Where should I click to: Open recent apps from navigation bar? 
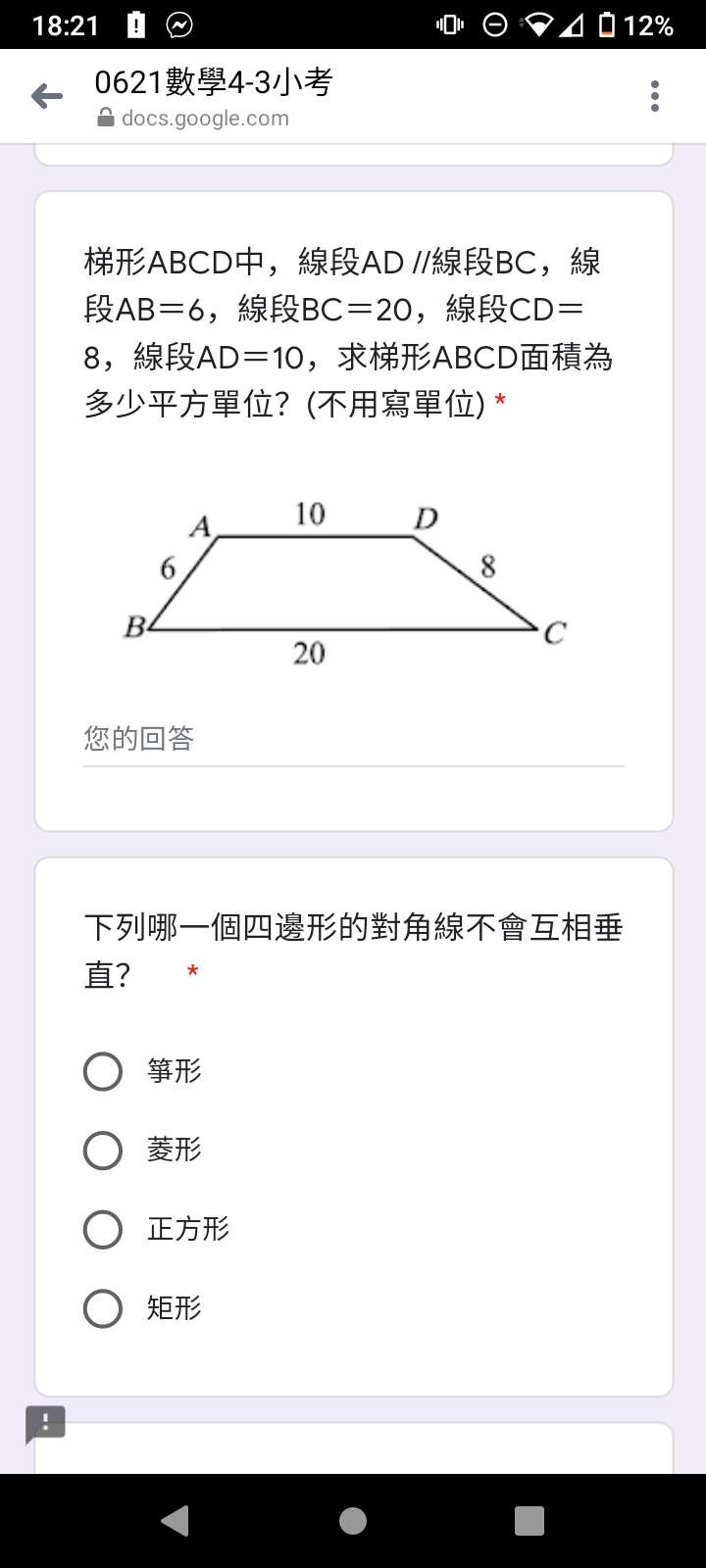[529, 1521]
